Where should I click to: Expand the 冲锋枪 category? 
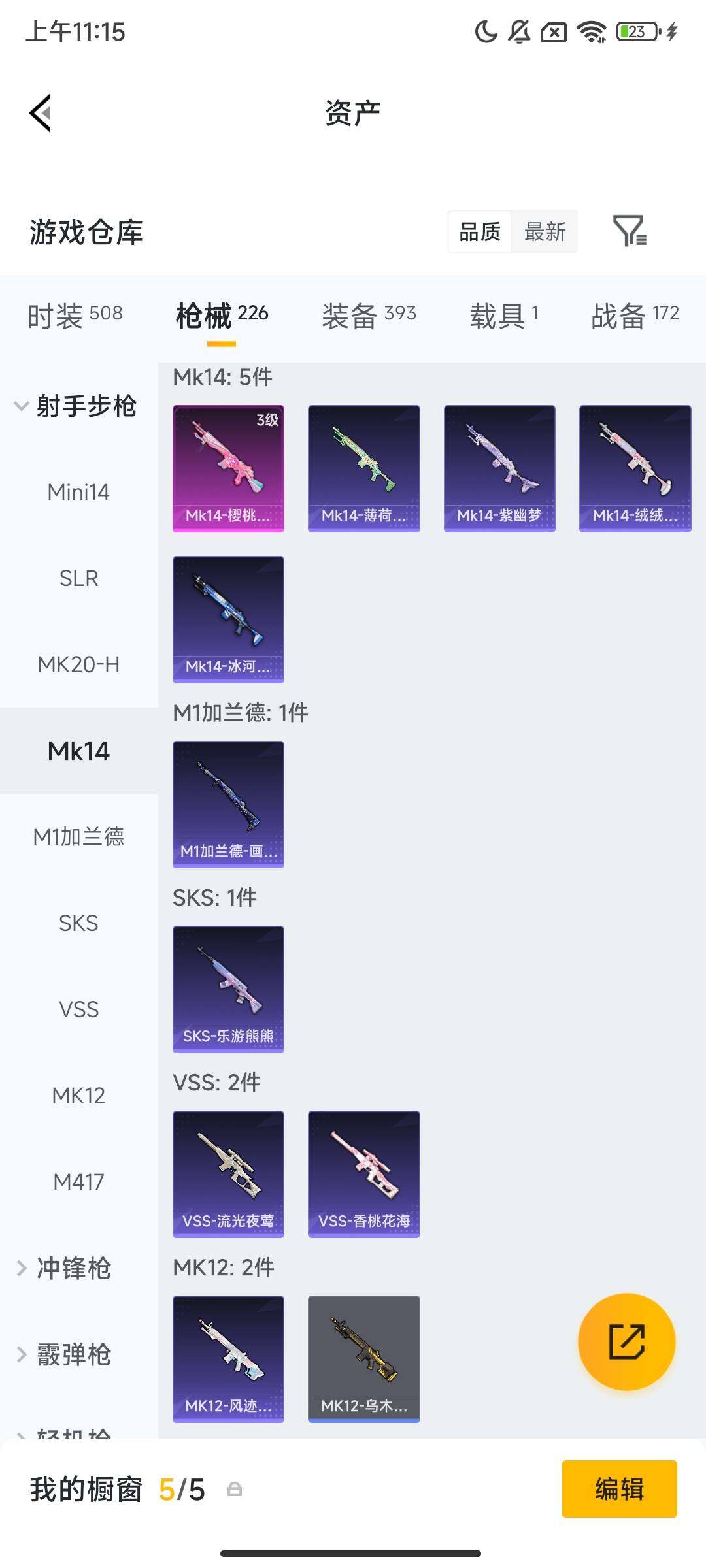64,1268
